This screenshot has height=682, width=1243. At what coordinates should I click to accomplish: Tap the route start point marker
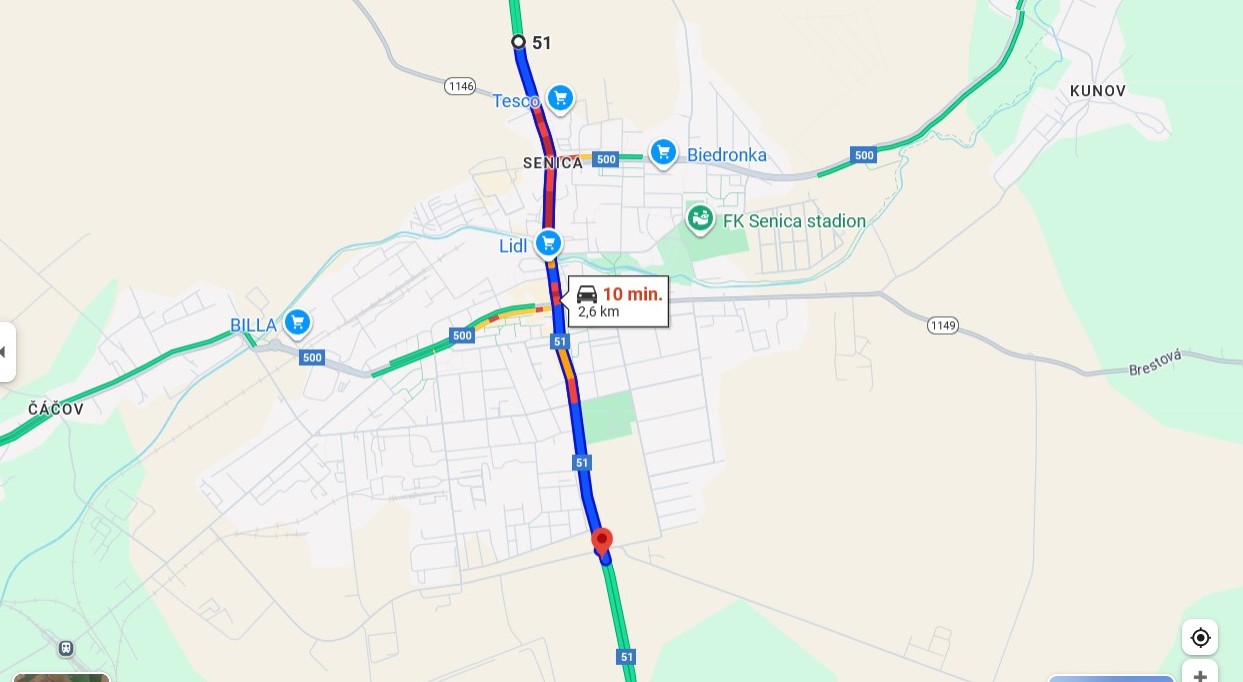[x=518, y=42]
